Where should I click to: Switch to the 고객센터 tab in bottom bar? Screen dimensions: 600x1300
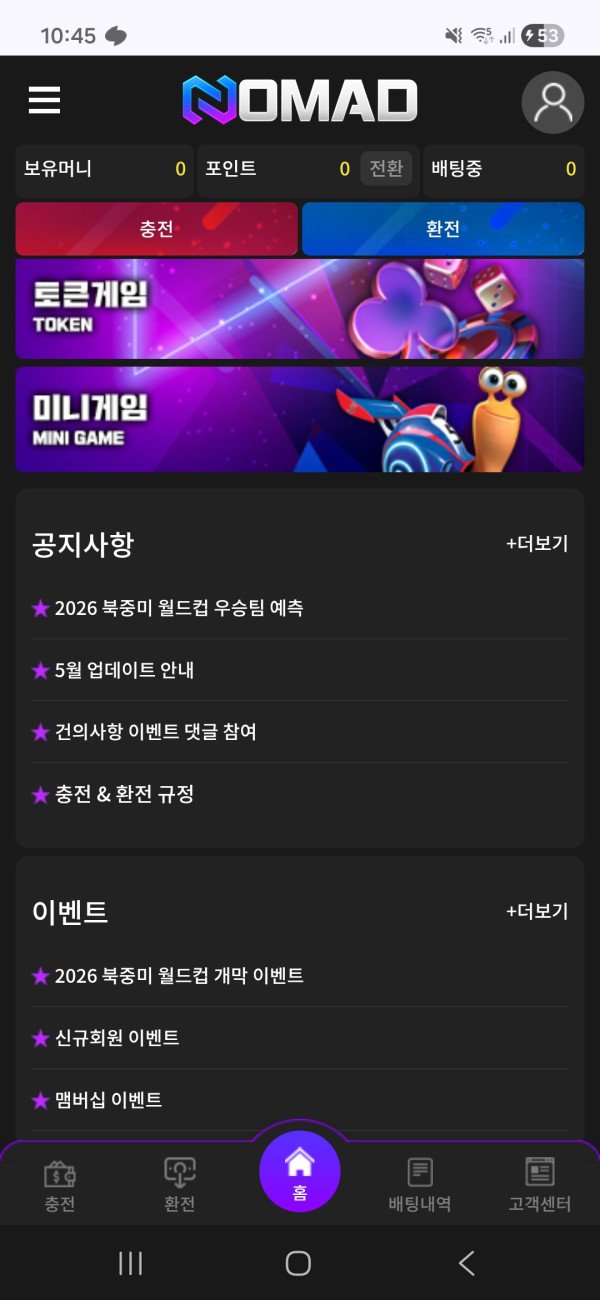[x=540, y=1185]
